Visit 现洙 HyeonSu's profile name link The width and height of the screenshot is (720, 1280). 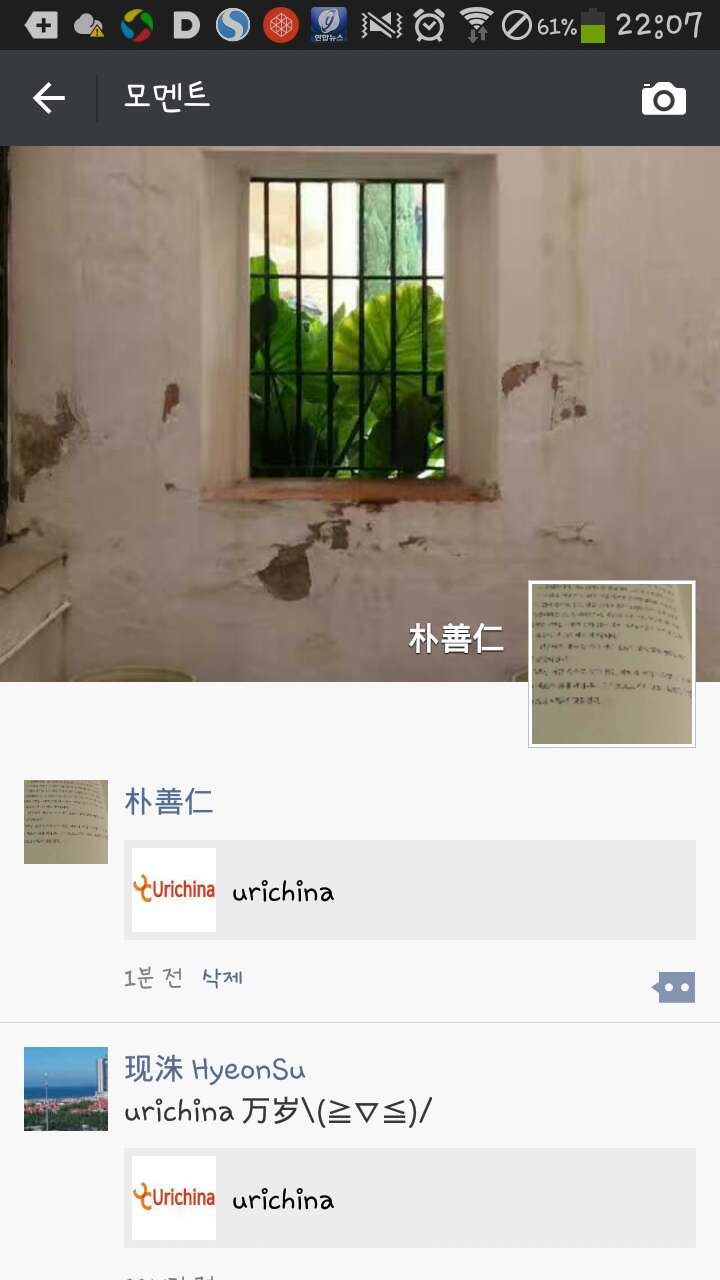(x=215, y=1069)
